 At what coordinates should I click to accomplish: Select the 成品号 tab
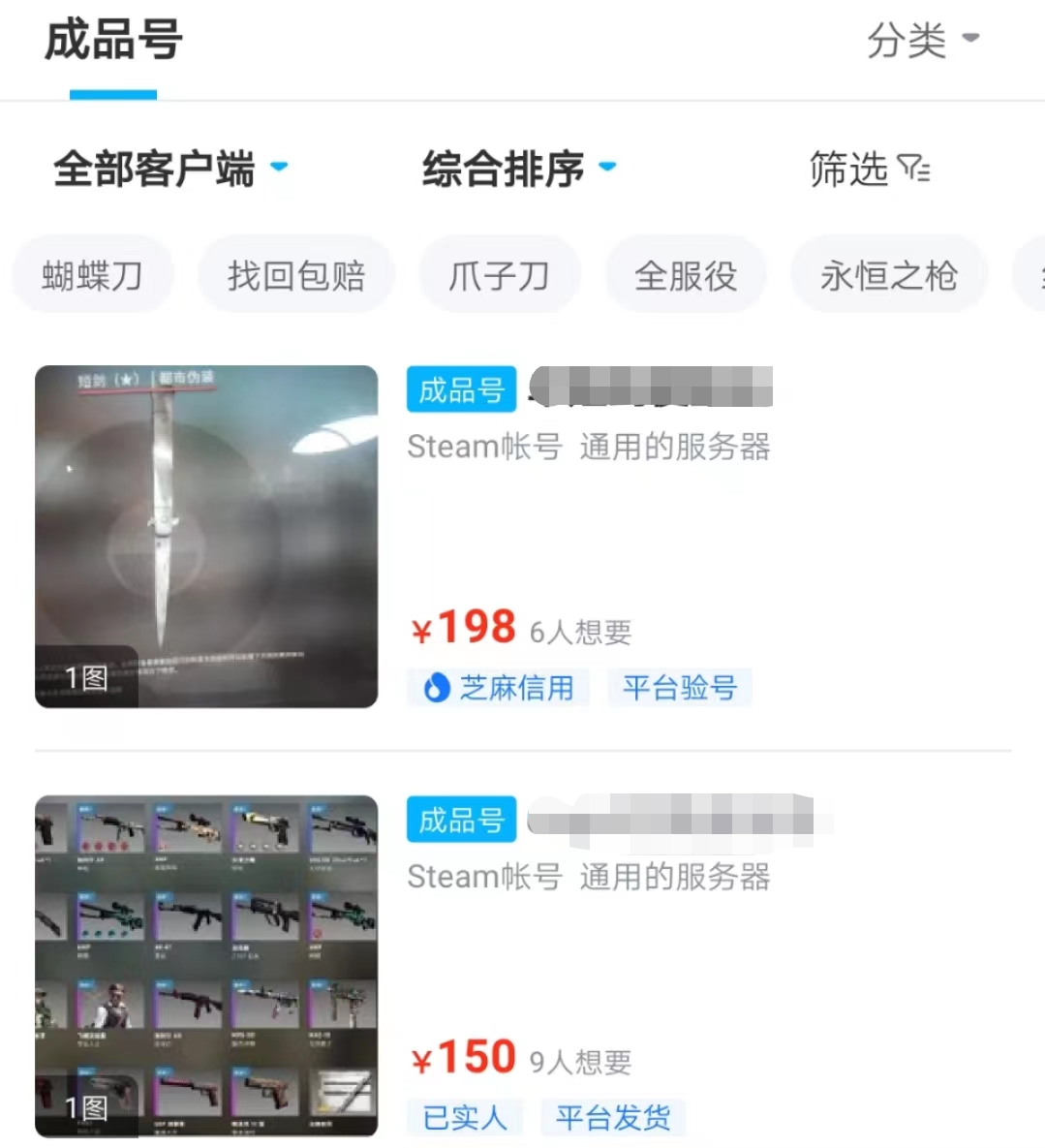coord(113,42)
